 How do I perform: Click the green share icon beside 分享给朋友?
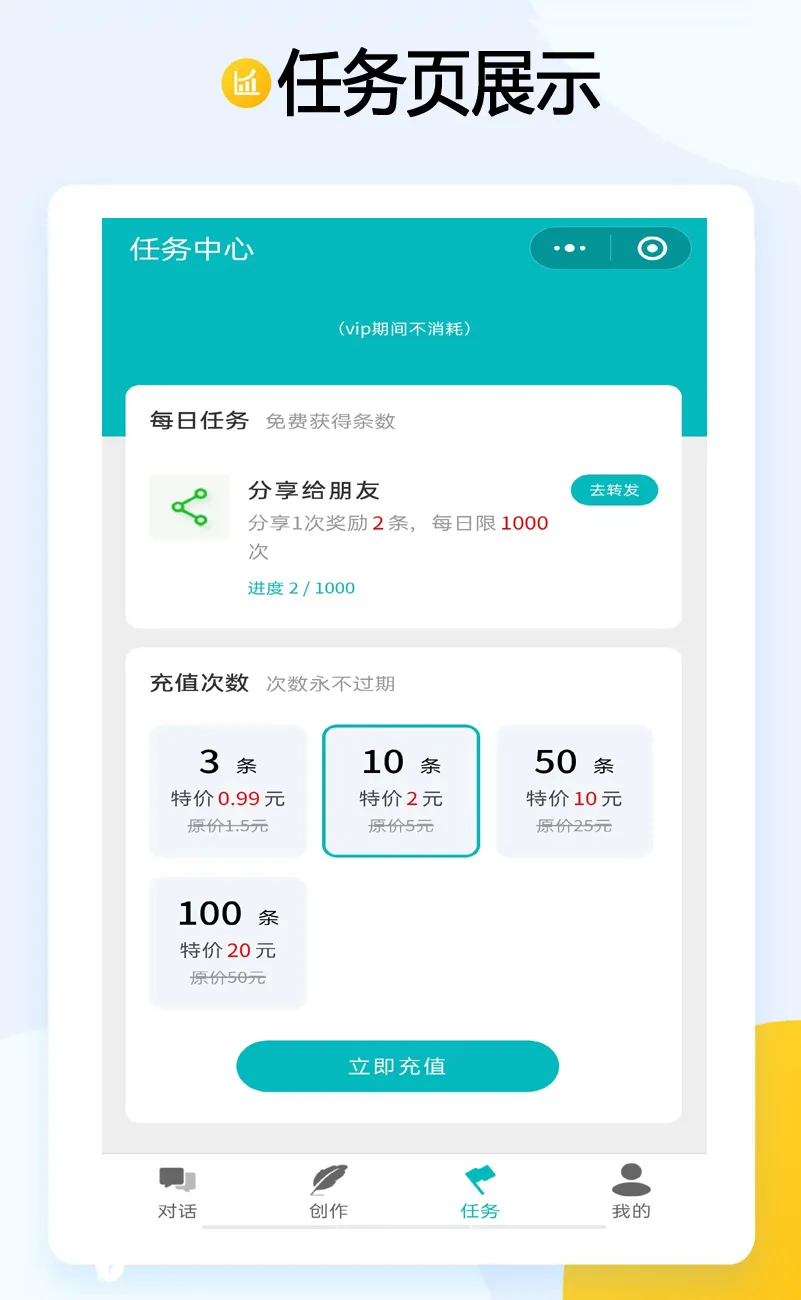click(x=189, y=506)
